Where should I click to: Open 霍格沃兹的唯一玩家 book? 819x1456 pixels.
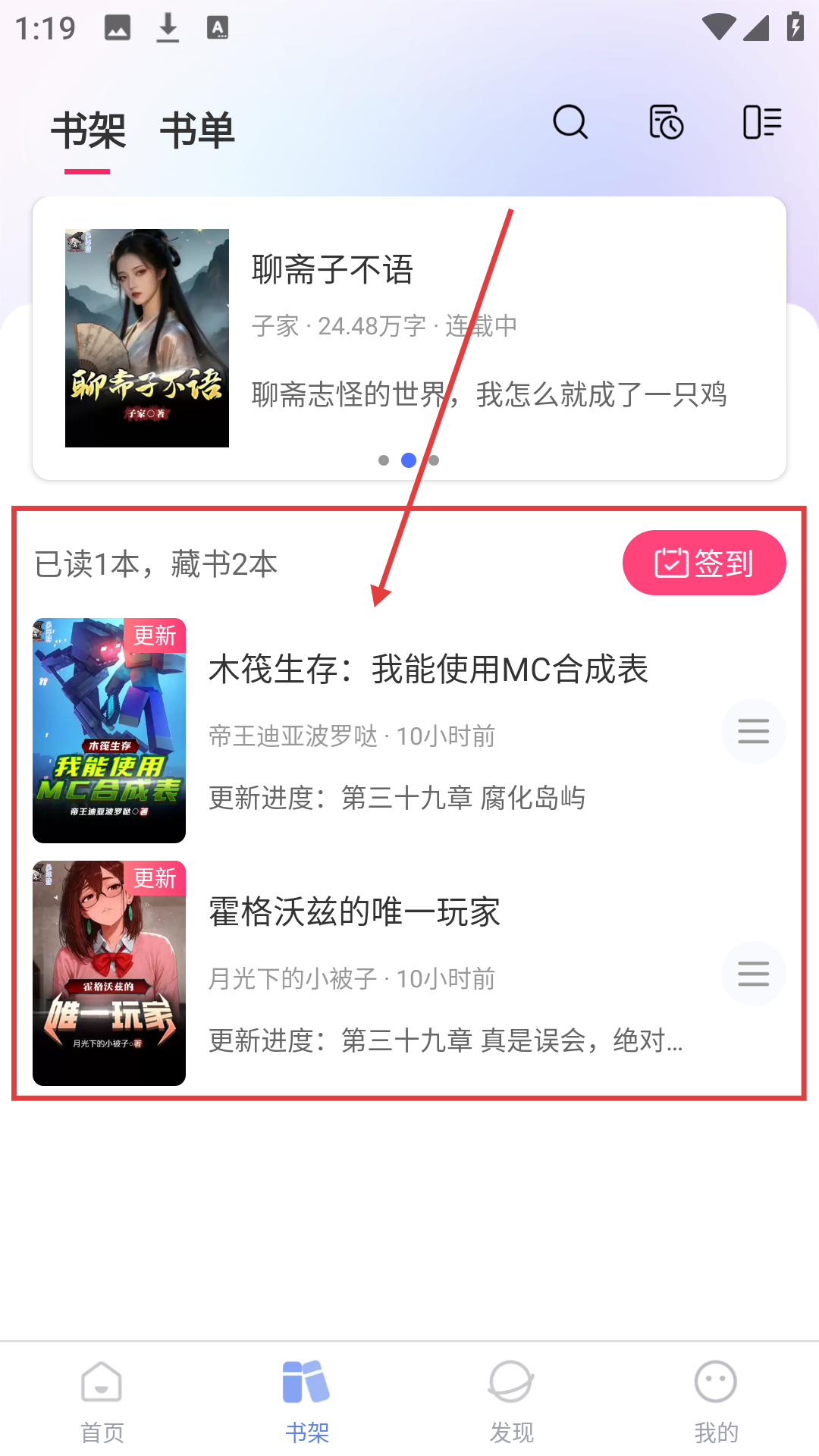tap(354, 912)
